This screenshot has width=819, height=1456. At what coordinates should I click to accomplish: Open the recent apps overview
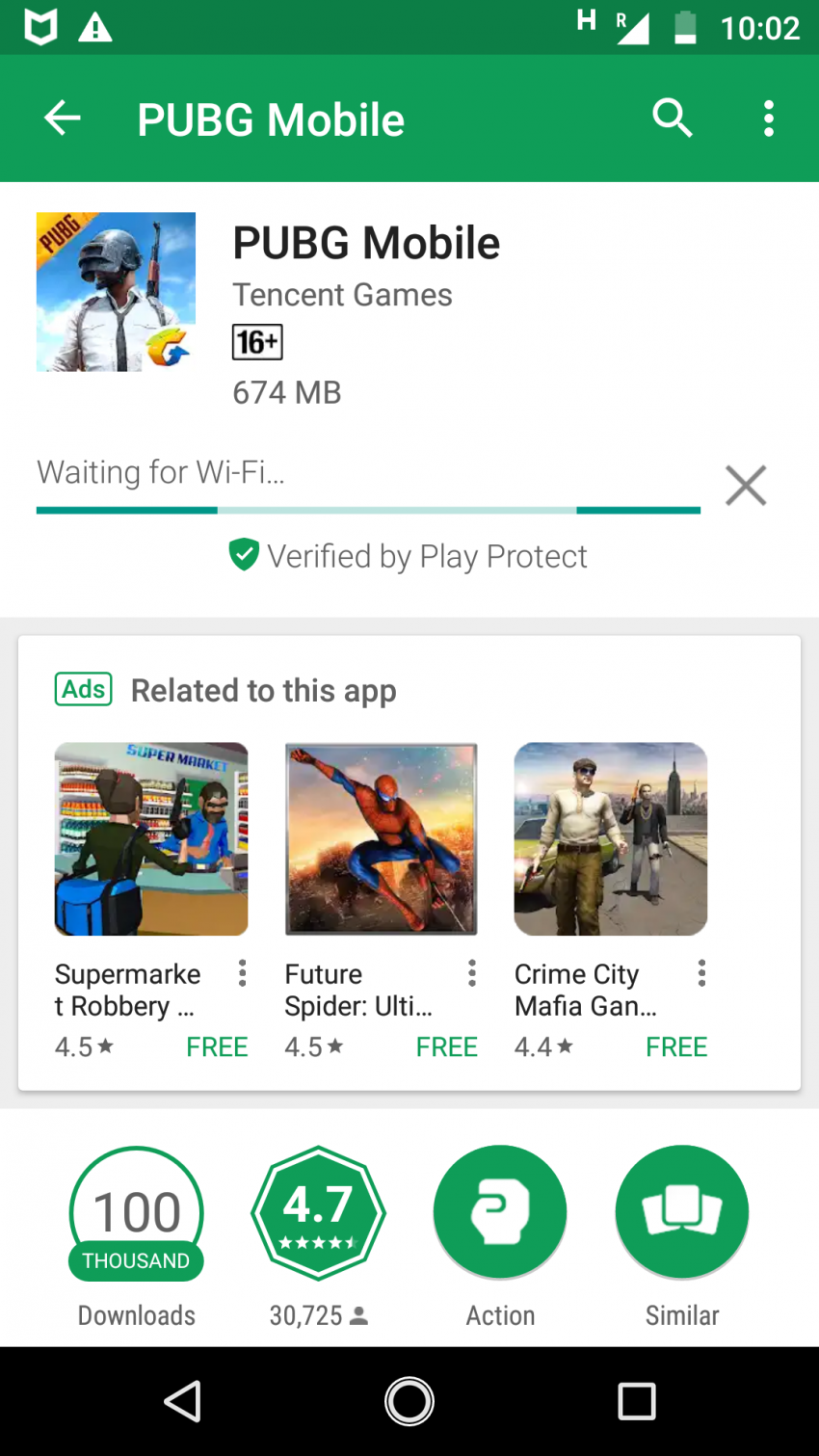636,1401
